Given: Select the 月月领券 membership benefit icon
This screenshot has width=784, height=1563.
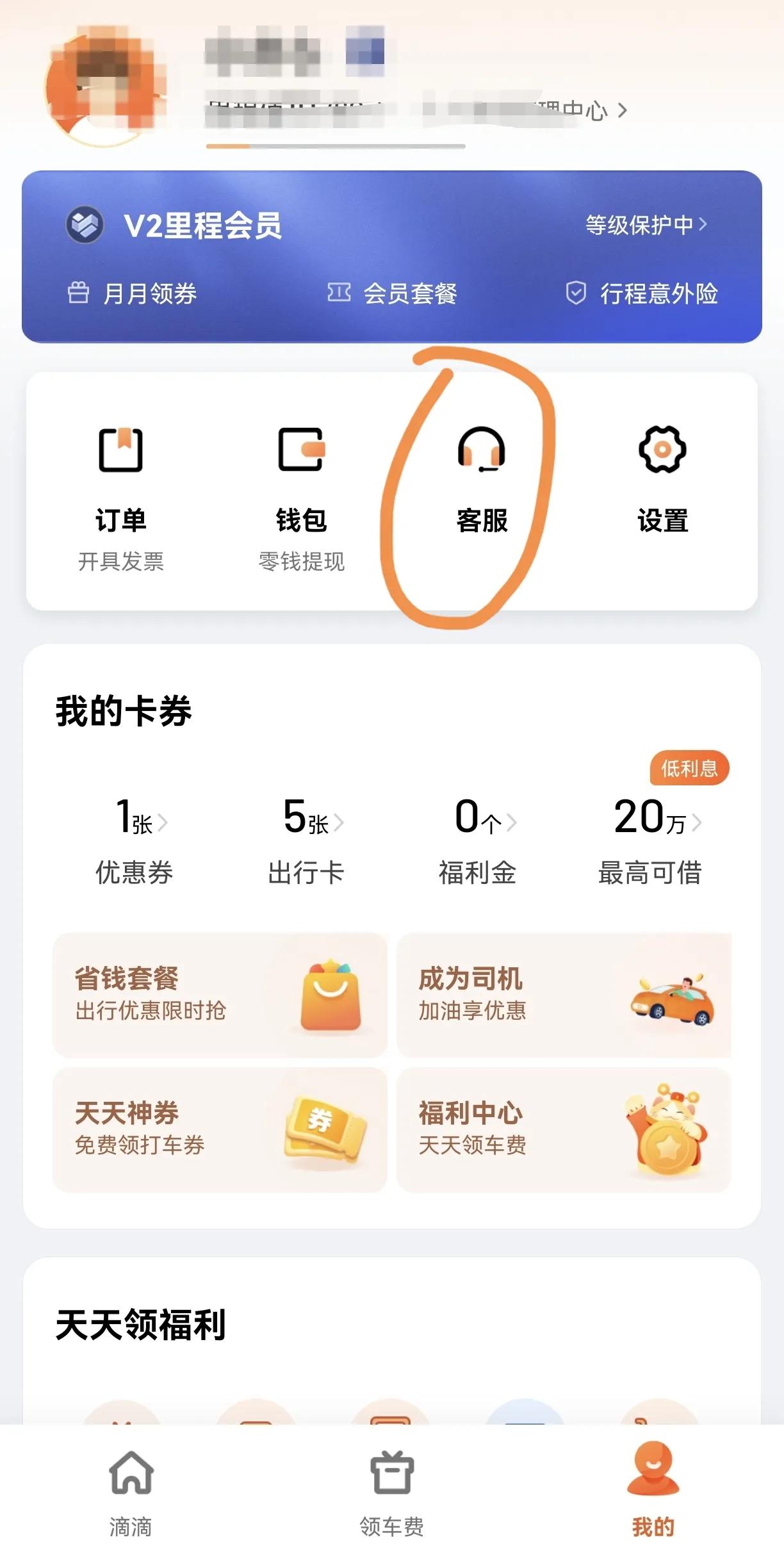Looking at the screenshot, I should [x=135, y=294].
